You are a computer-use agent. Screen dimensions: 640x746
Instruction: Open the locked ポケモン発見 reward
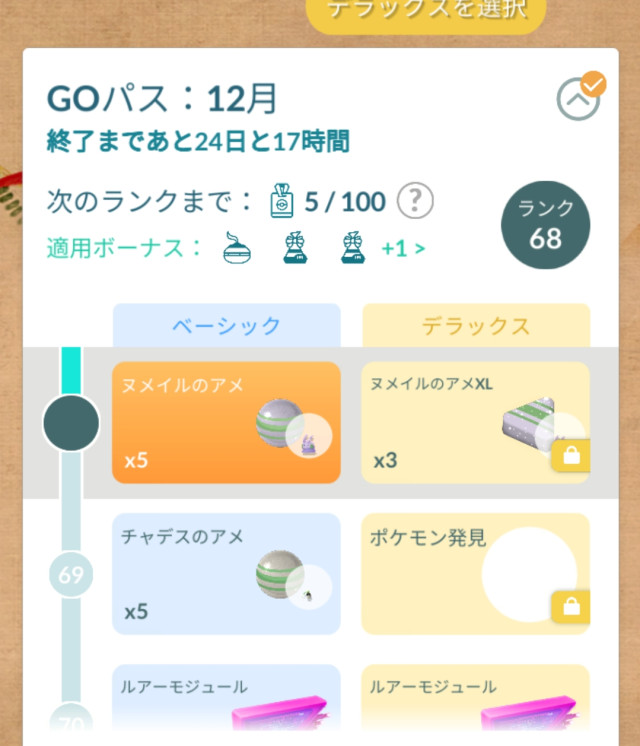pos(475,573)
